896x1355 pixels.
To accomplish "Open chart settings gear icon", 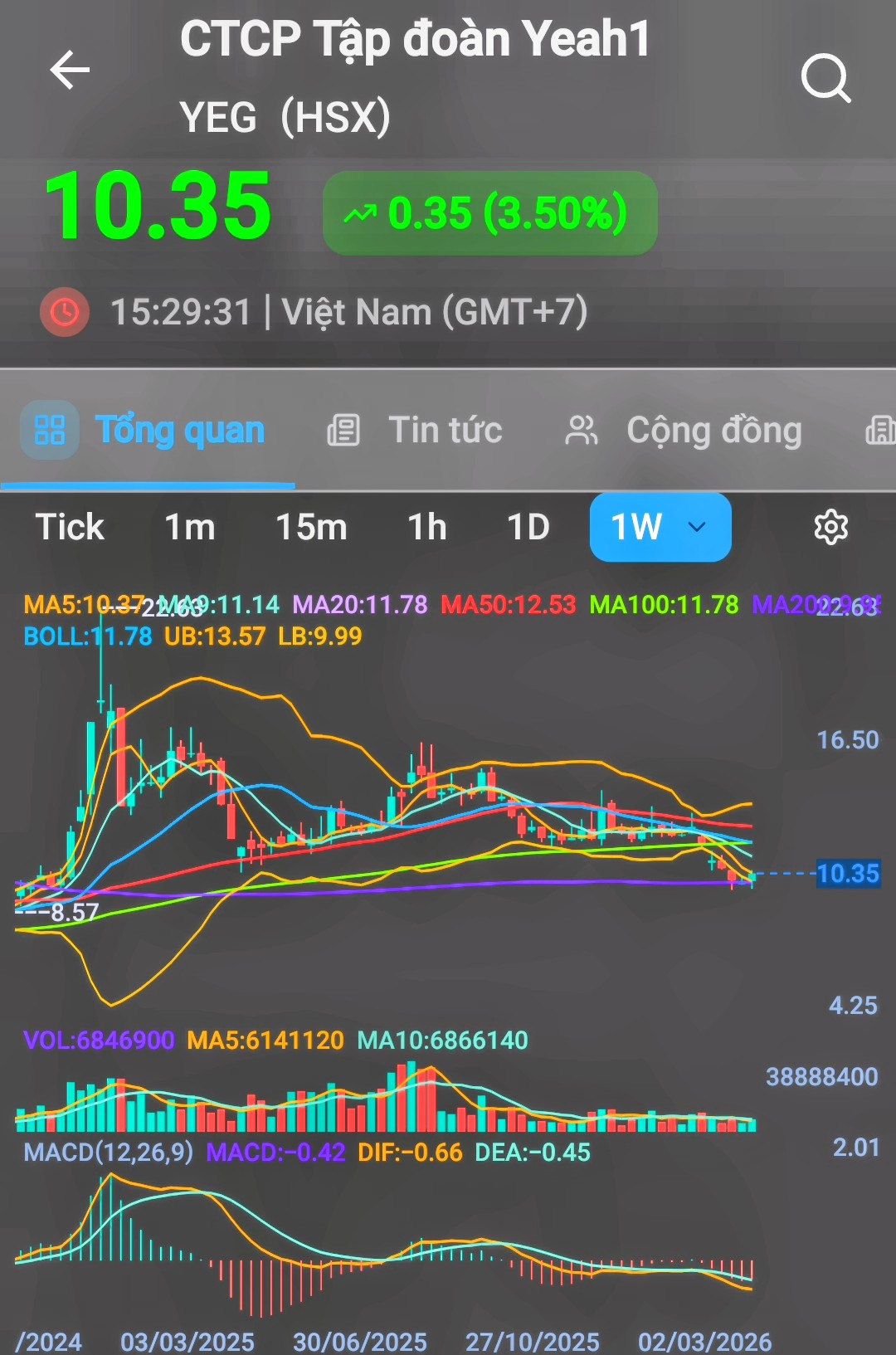I will coord(830,527).
